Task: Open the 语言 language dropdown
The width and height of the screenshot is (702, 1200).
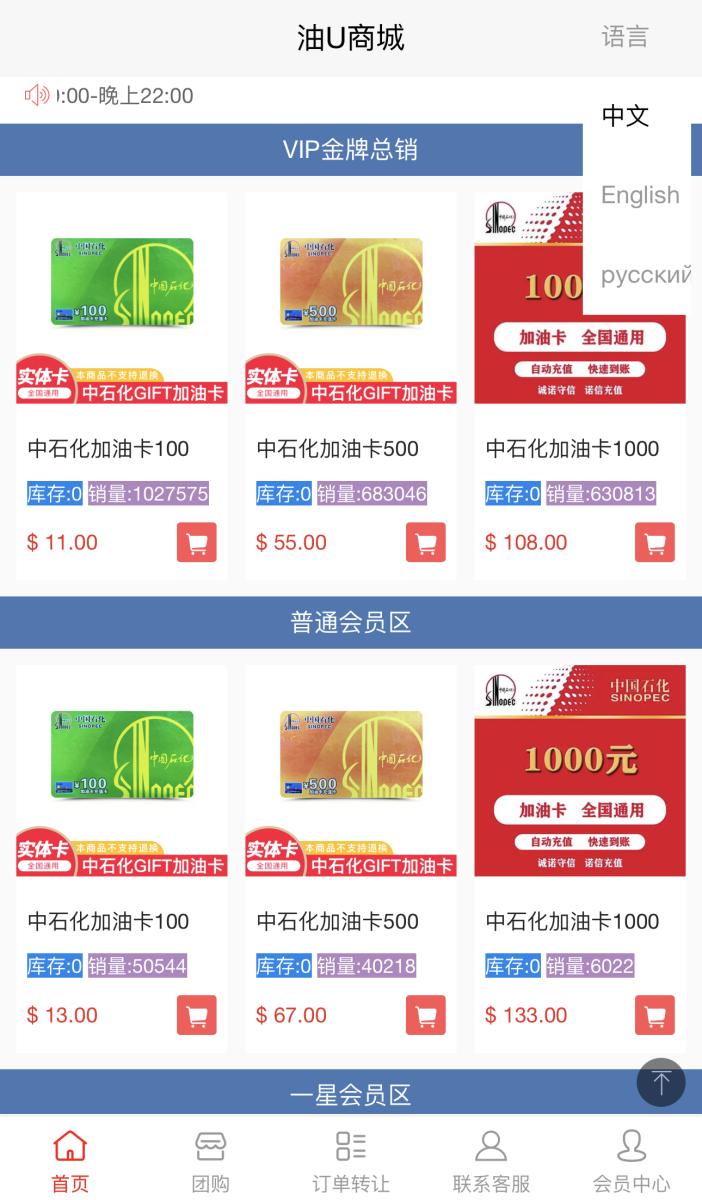Action: (x=624, y=38)
